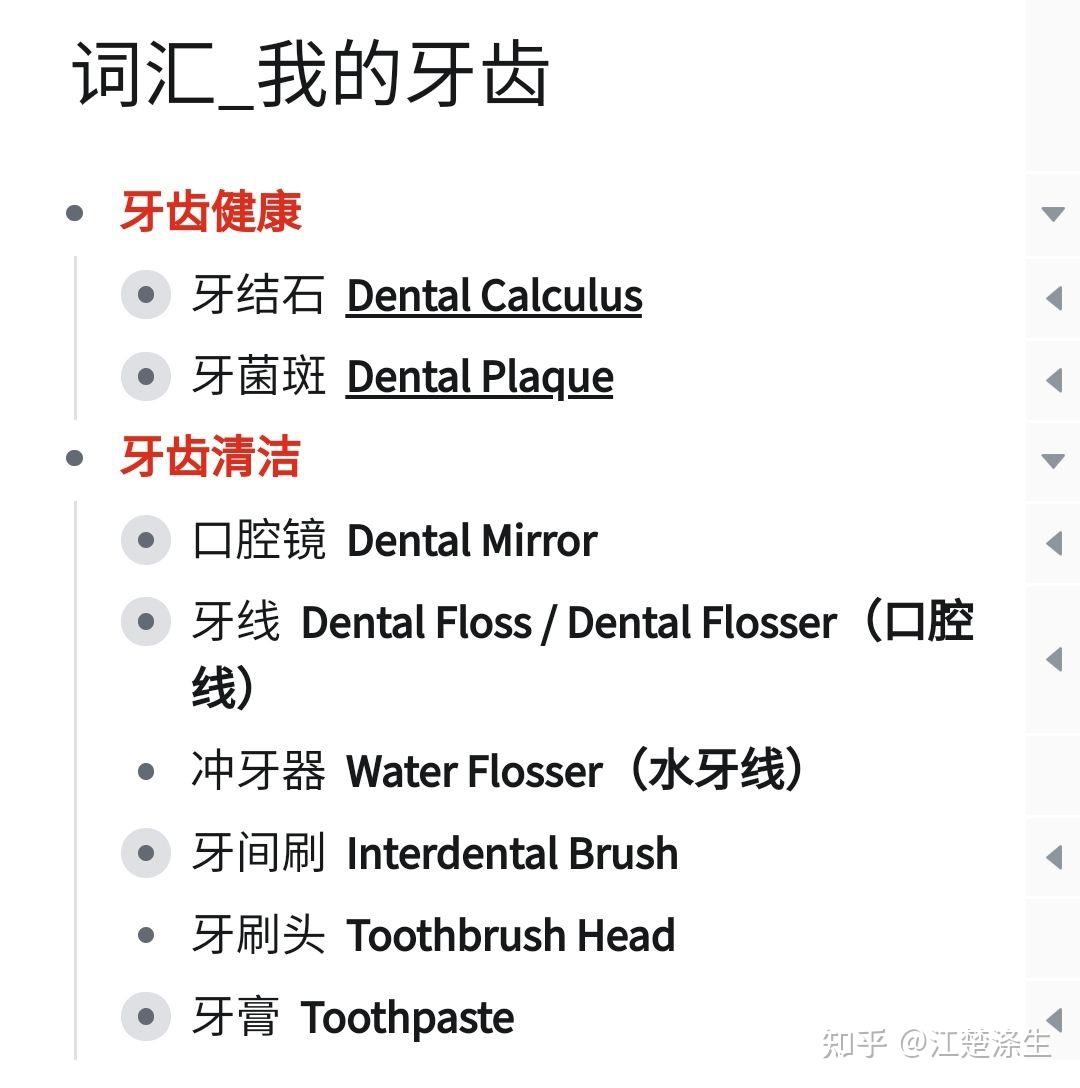Tap the bullet beside 冲牙器 Water Flosser
Image resolution: width=1080 pixels, height=1088 pixels.
[x=146, y=772]
